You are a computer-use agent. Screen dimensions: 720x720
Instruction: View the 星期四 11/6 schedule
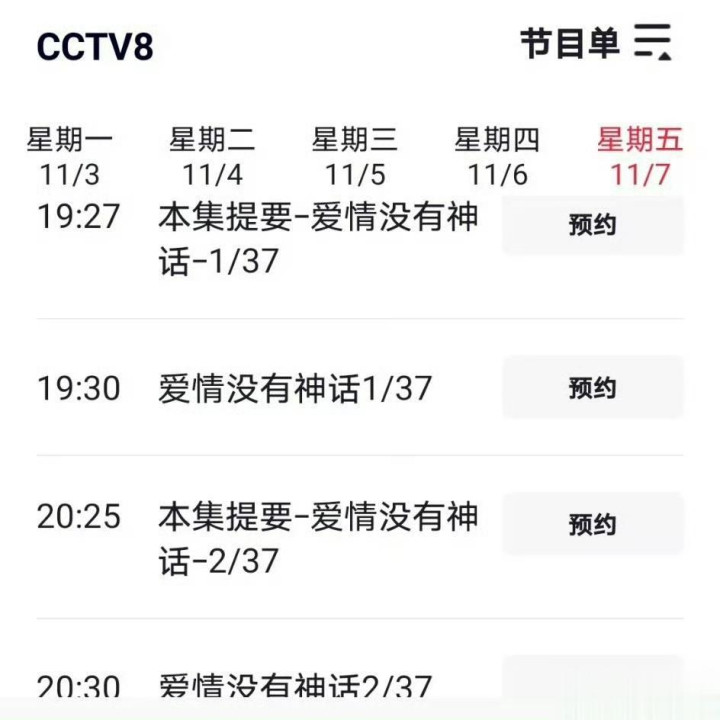coord(497,157)
